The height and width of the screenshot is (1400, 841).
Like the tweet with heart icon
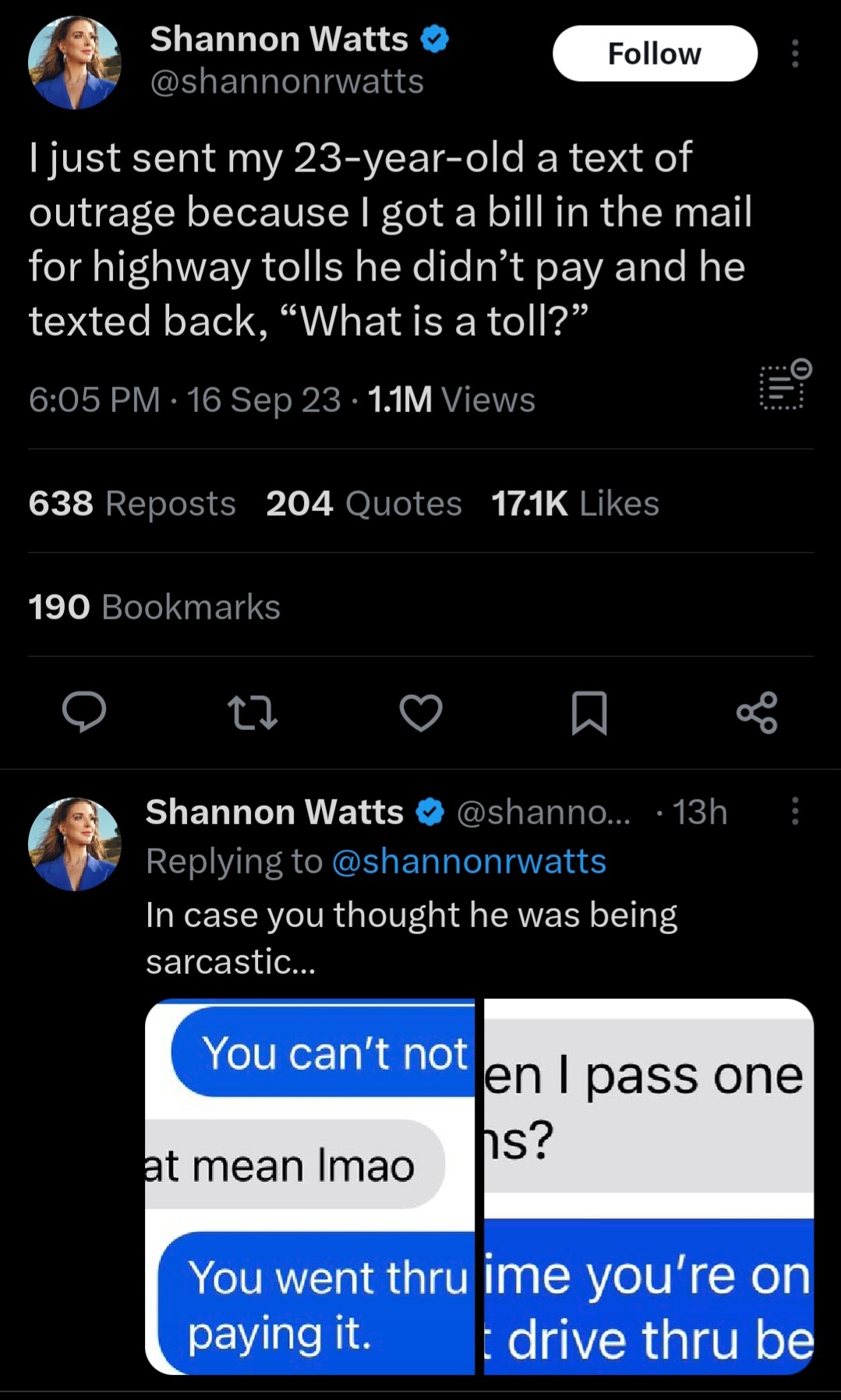pos(421,713)
